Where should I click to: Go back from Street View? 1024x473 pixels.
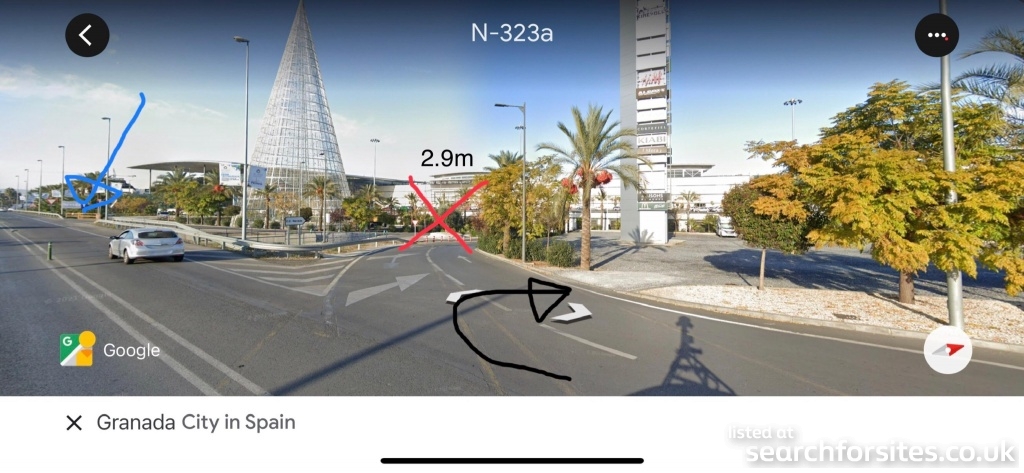[x=87, y=36]
